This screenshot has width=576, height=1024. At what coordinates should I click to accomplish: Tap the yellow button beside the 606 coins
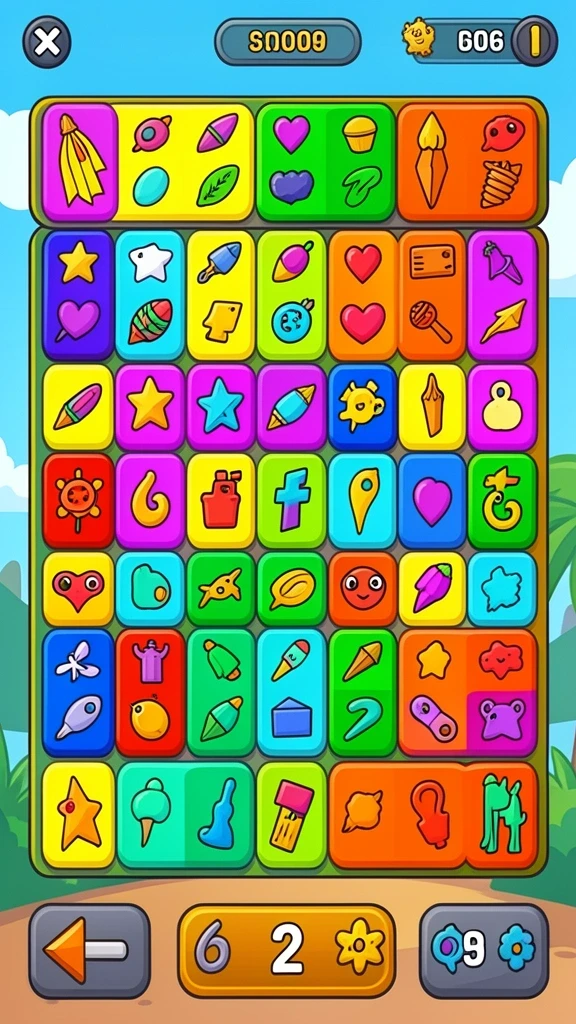click(x=534, y=42)
